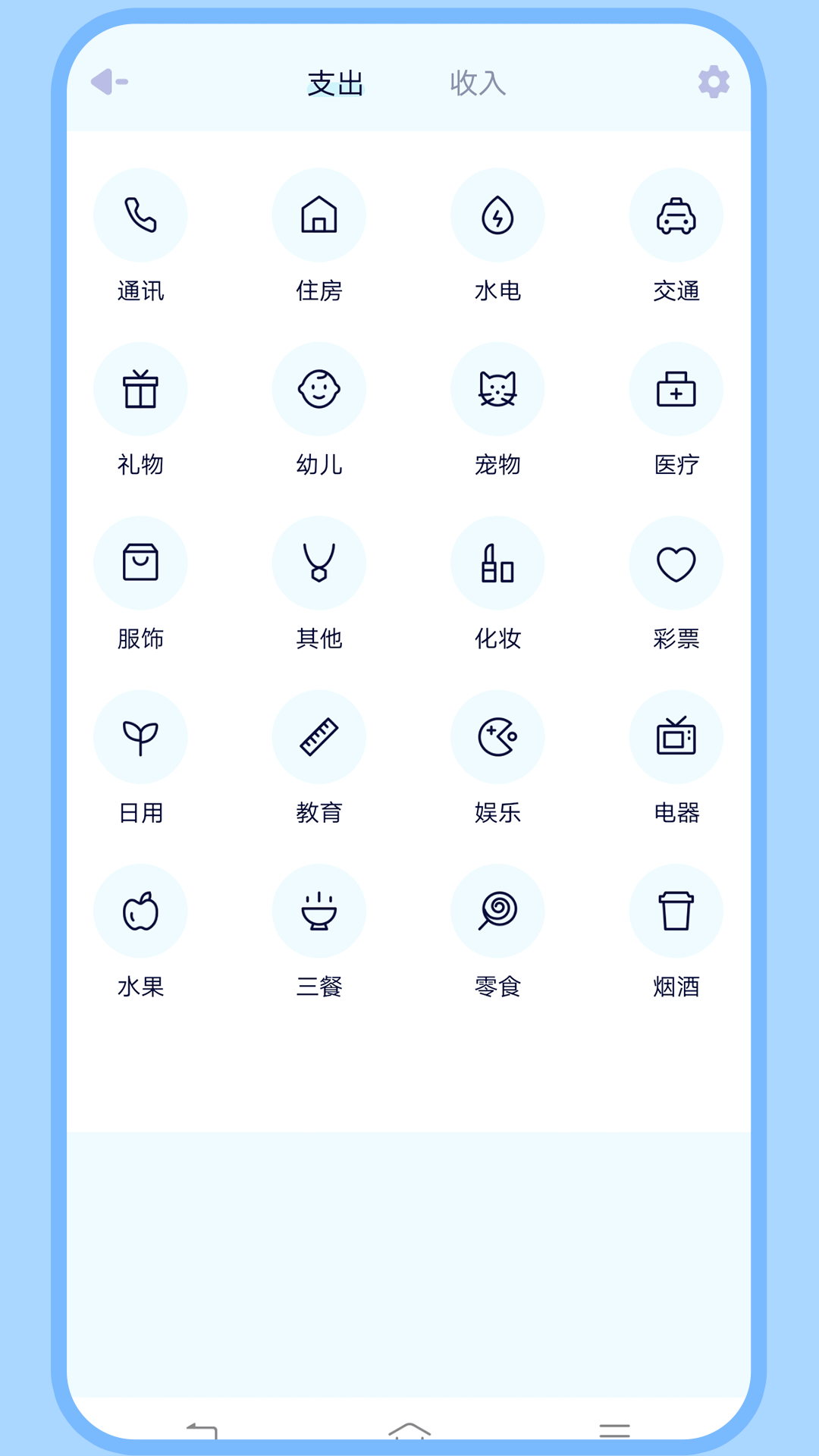Go back using the purple arrow
This screenshot has height=1456, width=819.
pyautogui.click(x=109, y=82)
